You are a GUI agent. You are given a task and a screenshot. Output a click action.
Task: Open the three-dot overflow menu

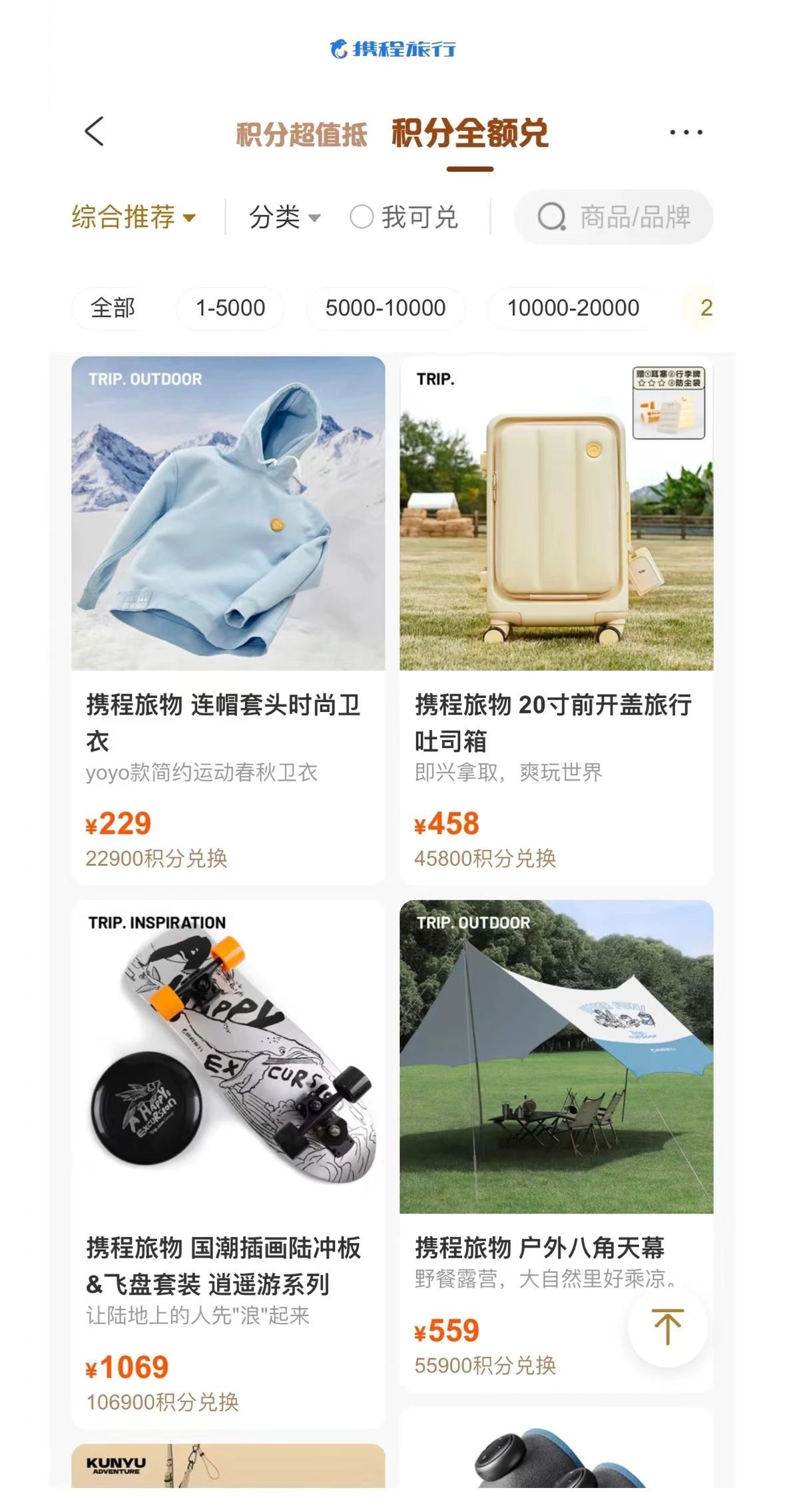pyautogui.click(x=686, y=133)
